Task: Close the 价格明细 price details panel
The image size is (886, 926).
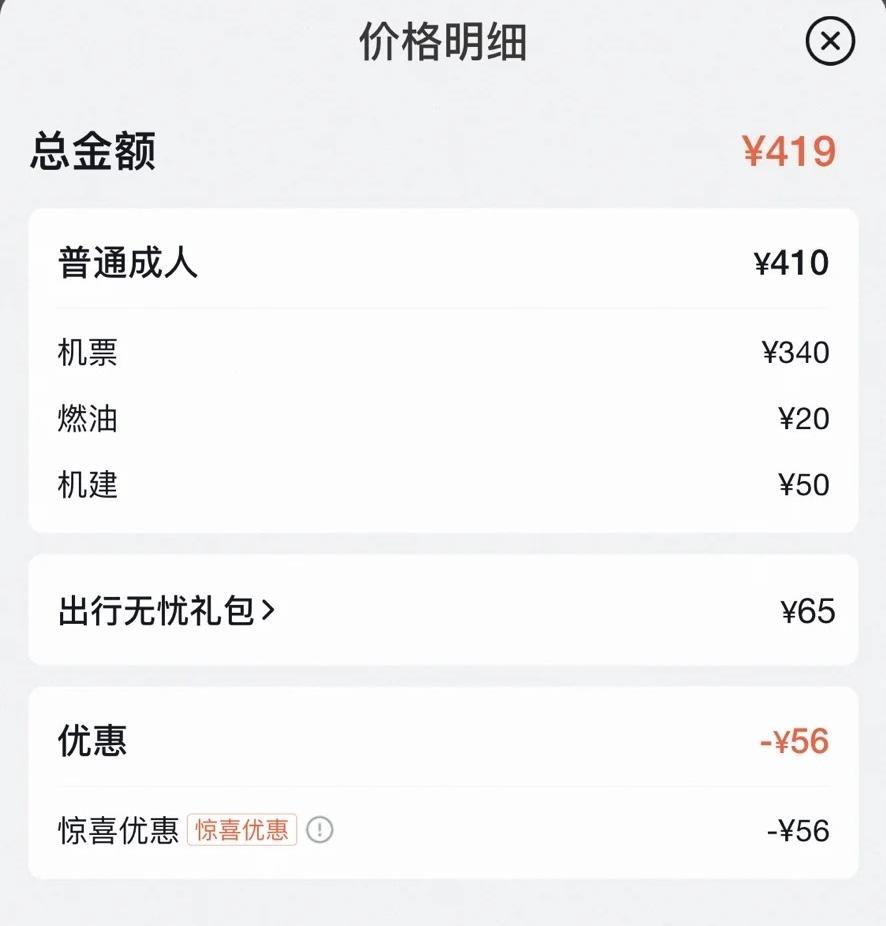Action: (830, 42)
